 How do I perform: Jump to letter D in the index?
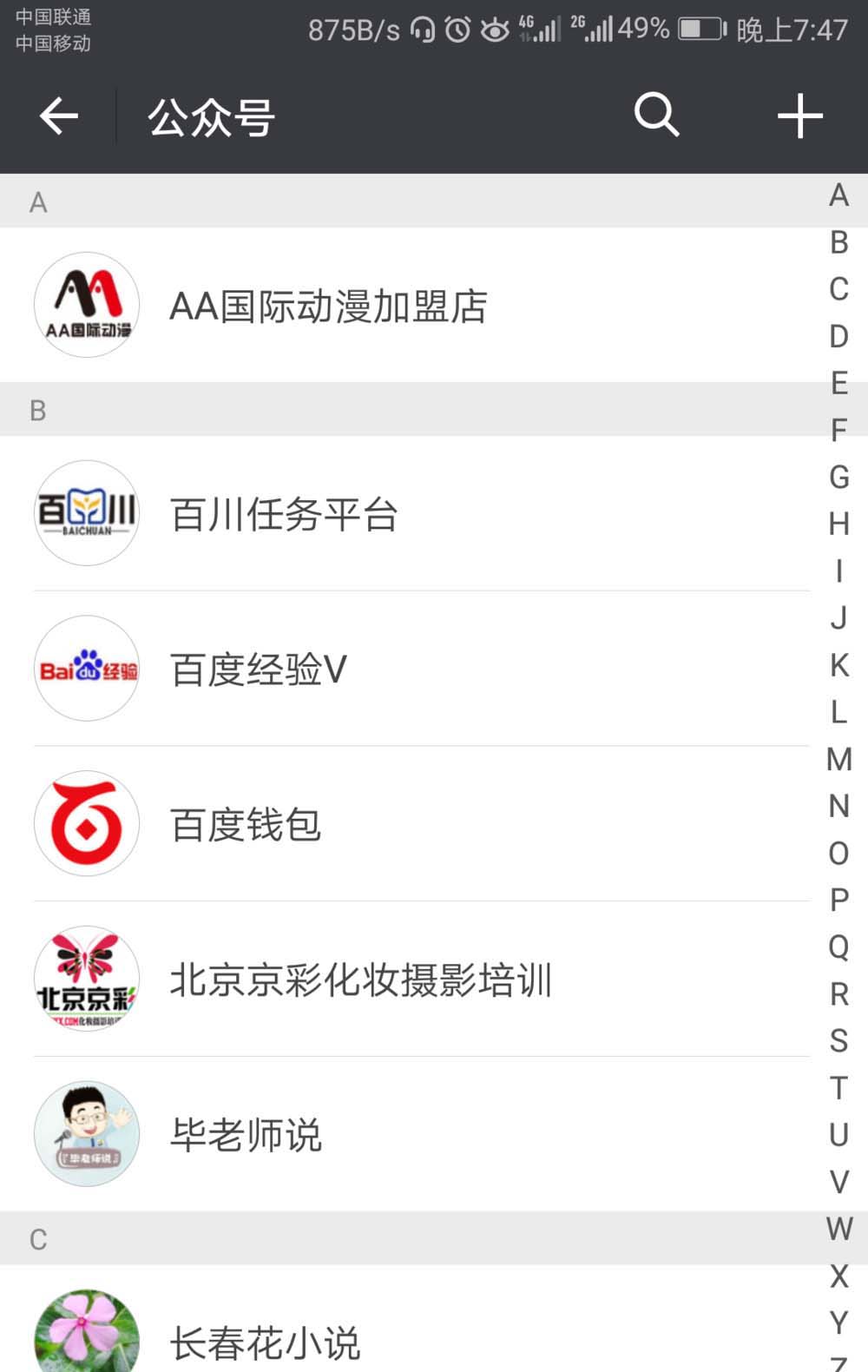(838, 336)
